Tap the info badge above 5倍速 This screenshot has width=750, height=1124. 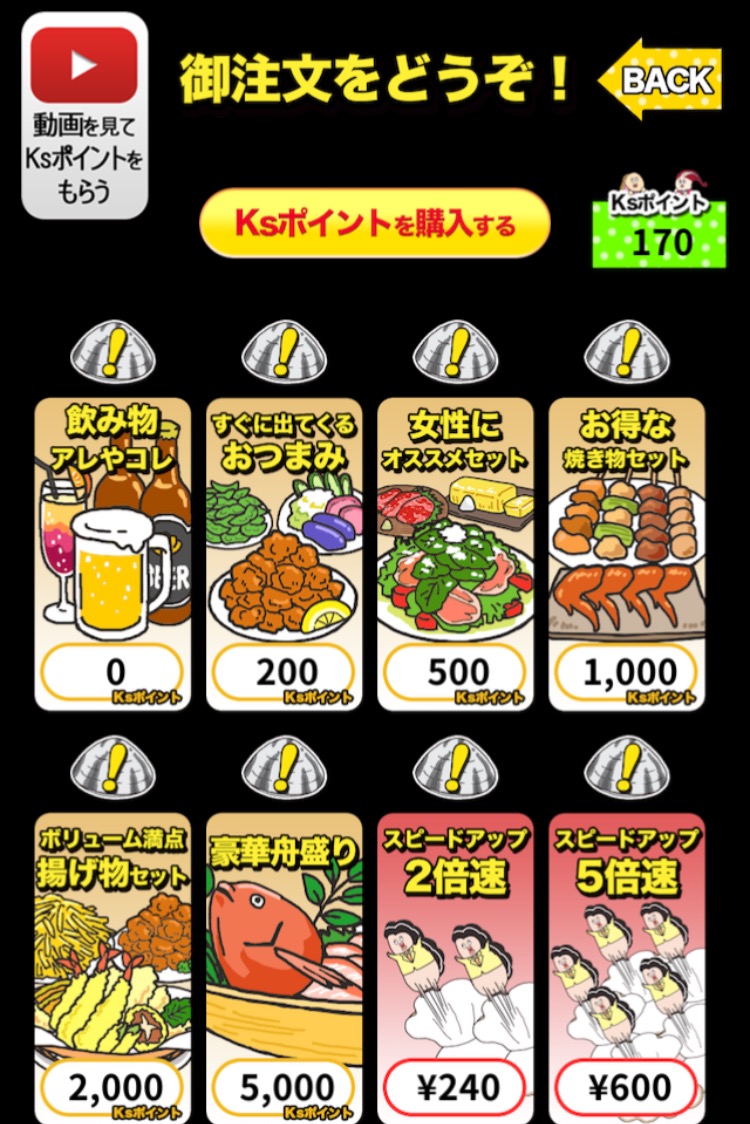(x=627, y=766)
